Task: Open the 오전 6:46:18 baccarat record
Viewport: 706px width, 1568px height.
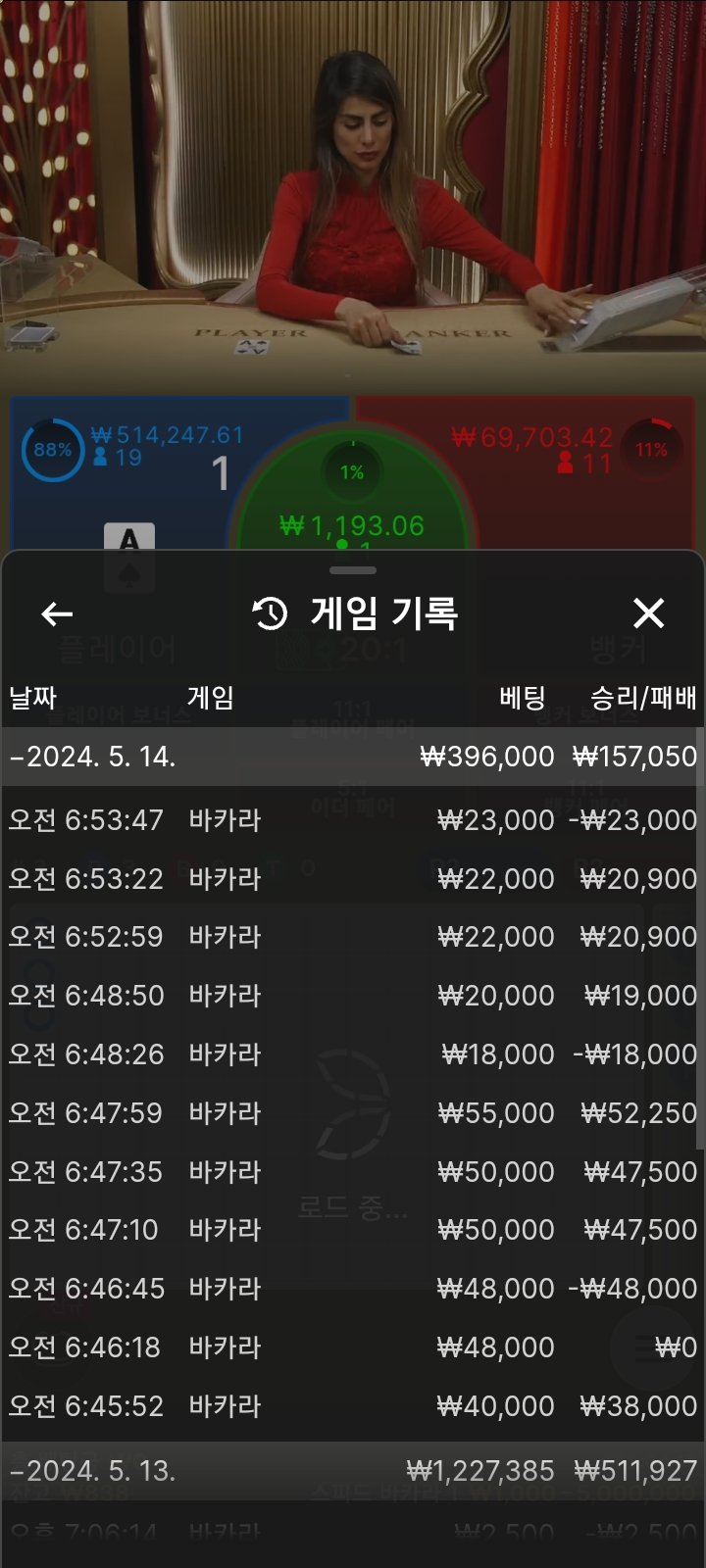Action: tap(351, 1347)
